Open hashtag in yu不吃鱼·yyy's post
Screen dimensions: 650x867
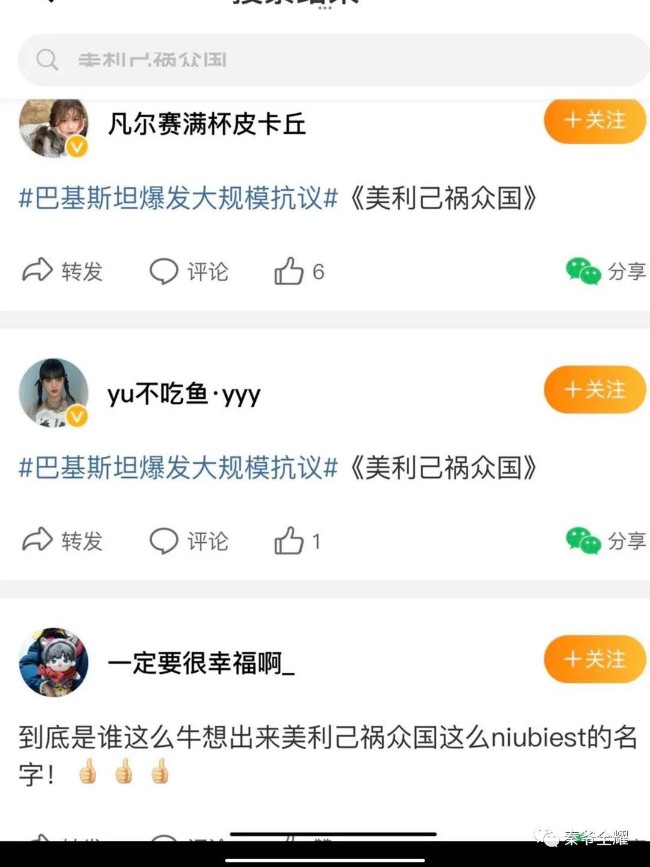[178, 467]
